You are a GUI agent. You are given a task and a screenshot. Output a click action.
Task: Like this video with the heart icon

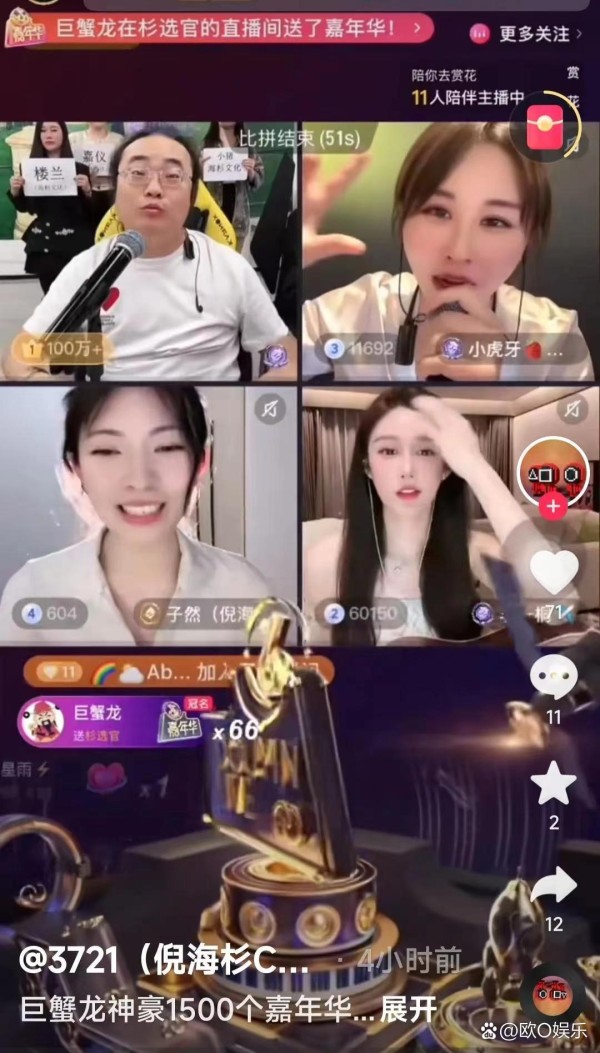click(x=554, y=572)
